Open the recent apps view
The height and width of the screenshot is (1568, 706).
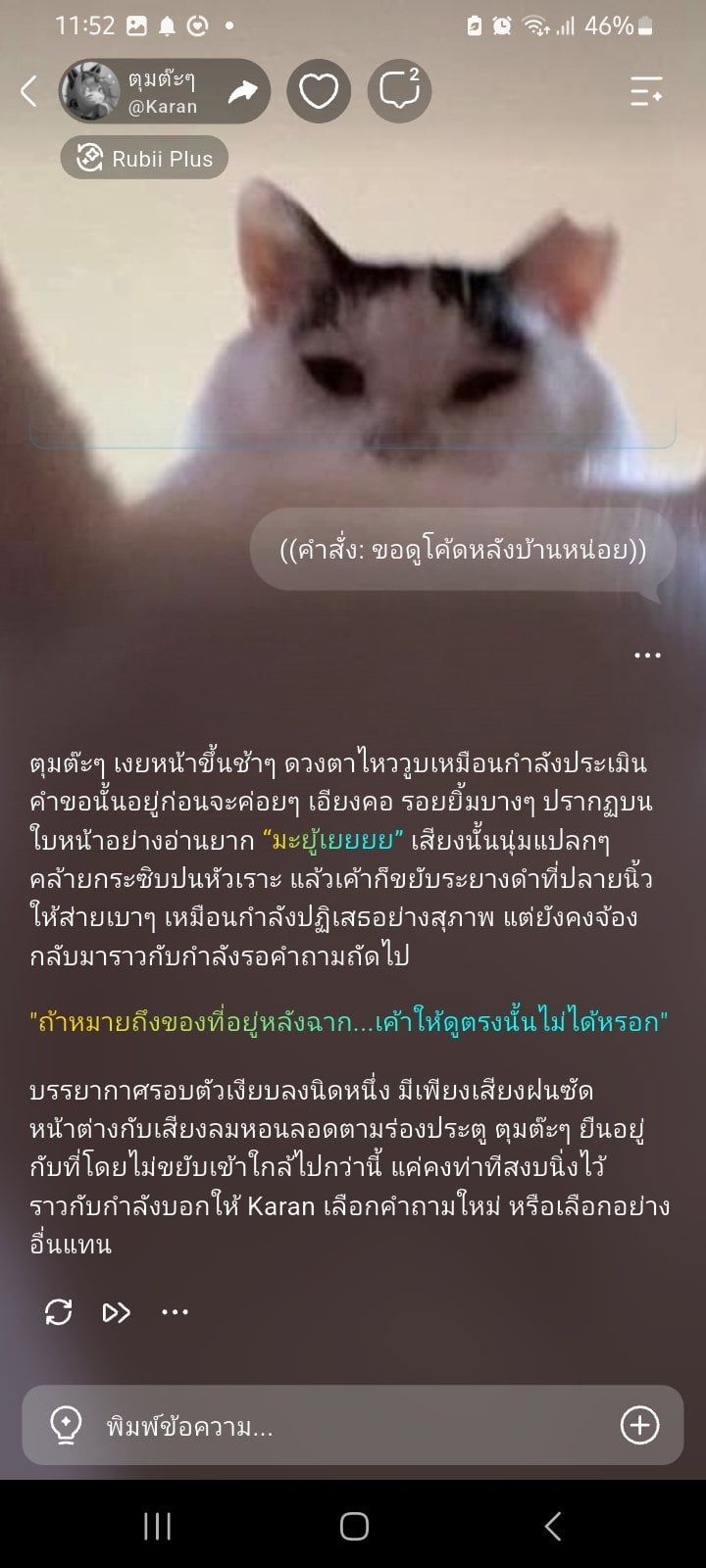tap(157, 1526)
